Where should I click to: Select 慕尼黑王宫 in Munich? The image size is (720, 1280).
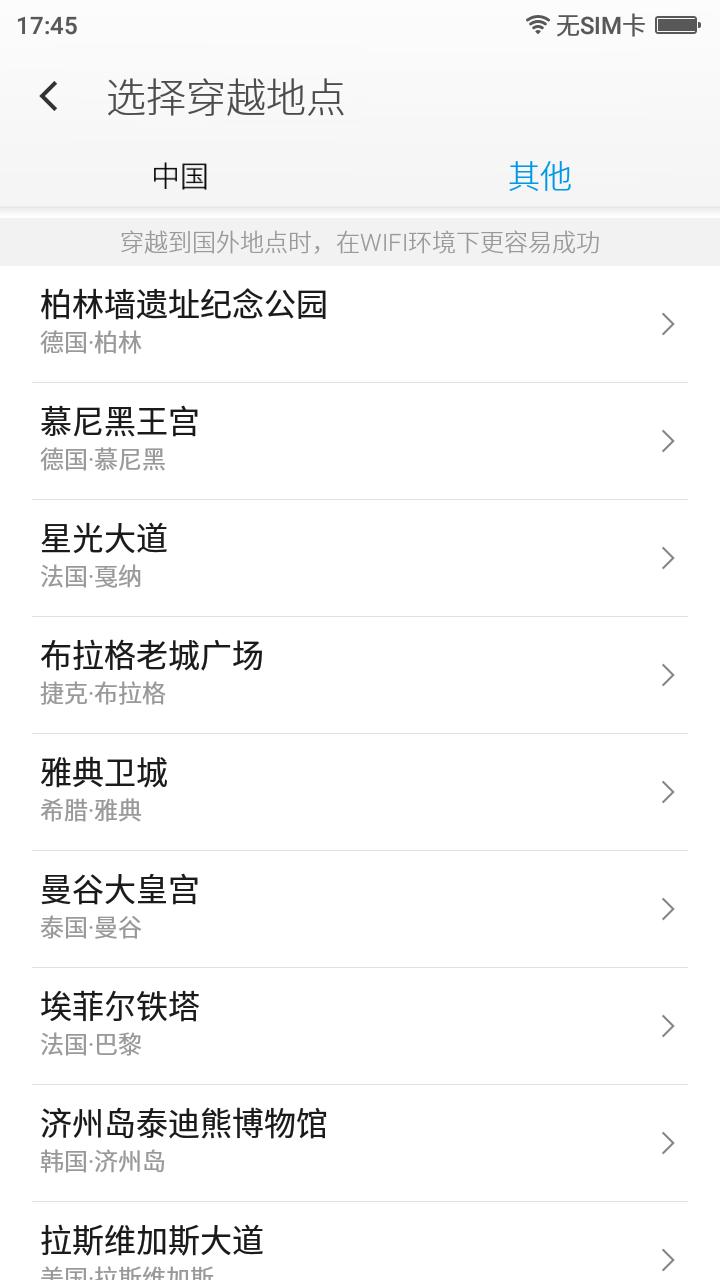click(360, 440)
